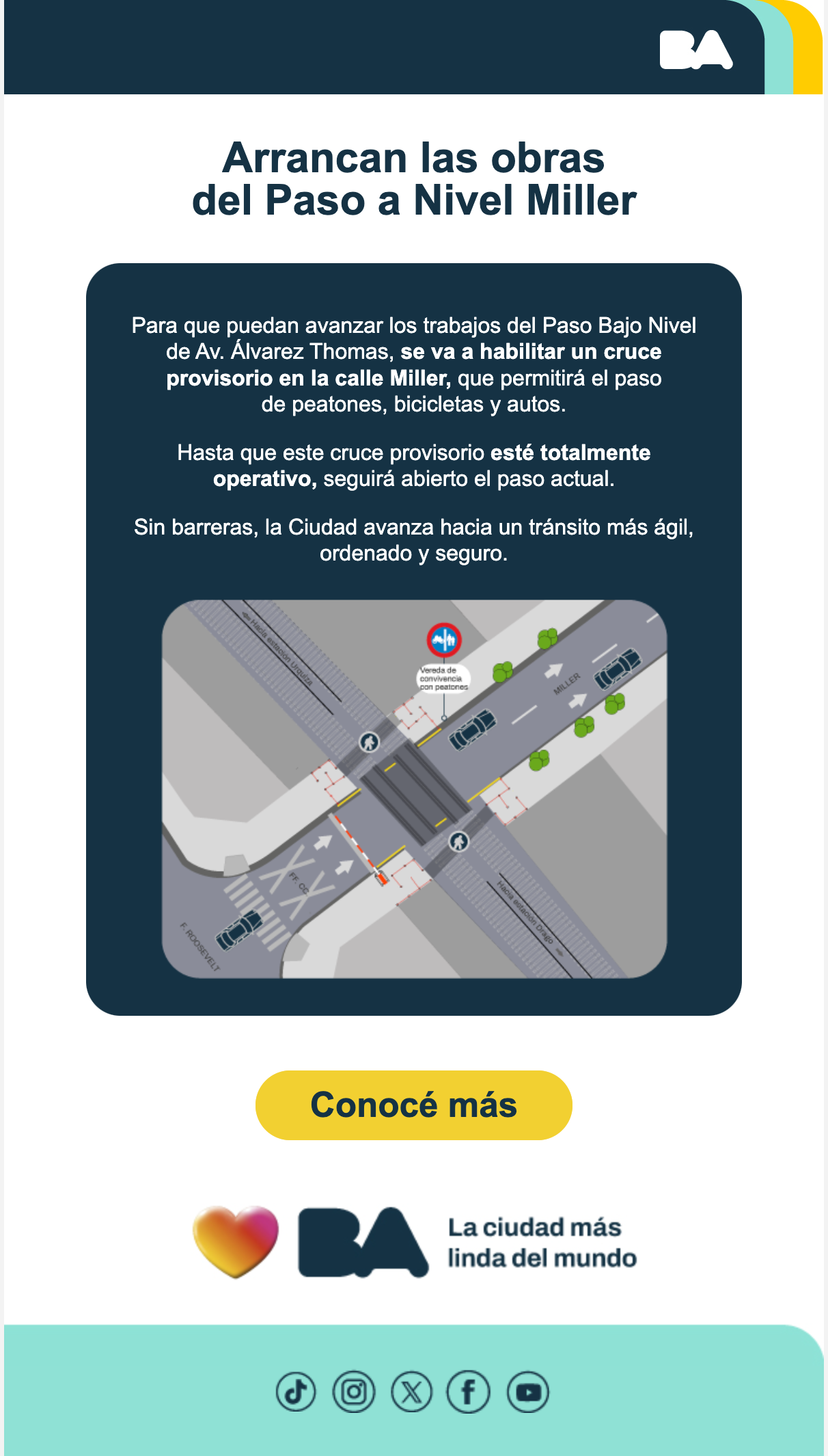
Task: Tap the Conocé más button
Action: point(413,1105)
